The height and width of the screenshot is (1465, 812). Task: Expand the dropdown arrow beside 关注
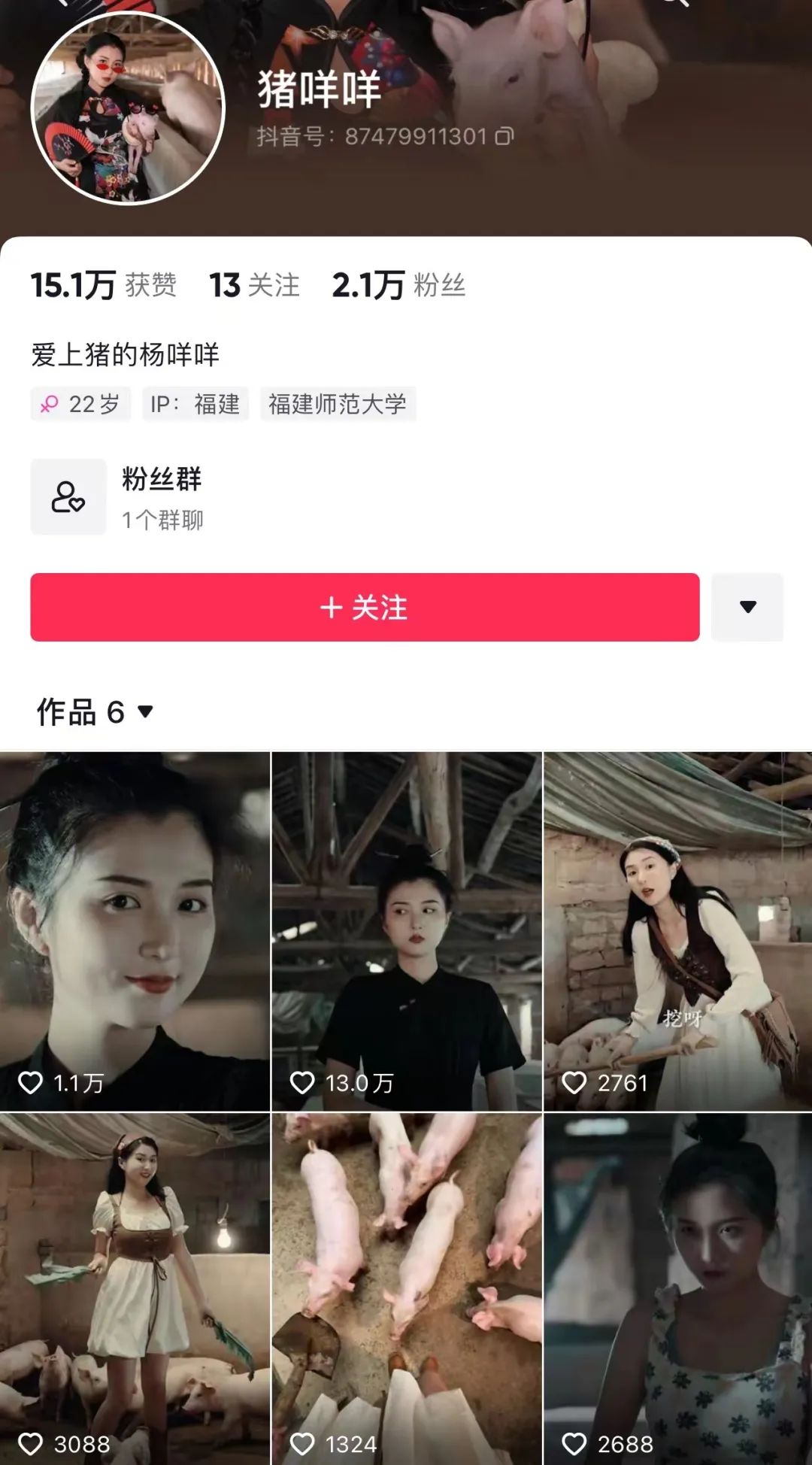[x=747, y=607]
